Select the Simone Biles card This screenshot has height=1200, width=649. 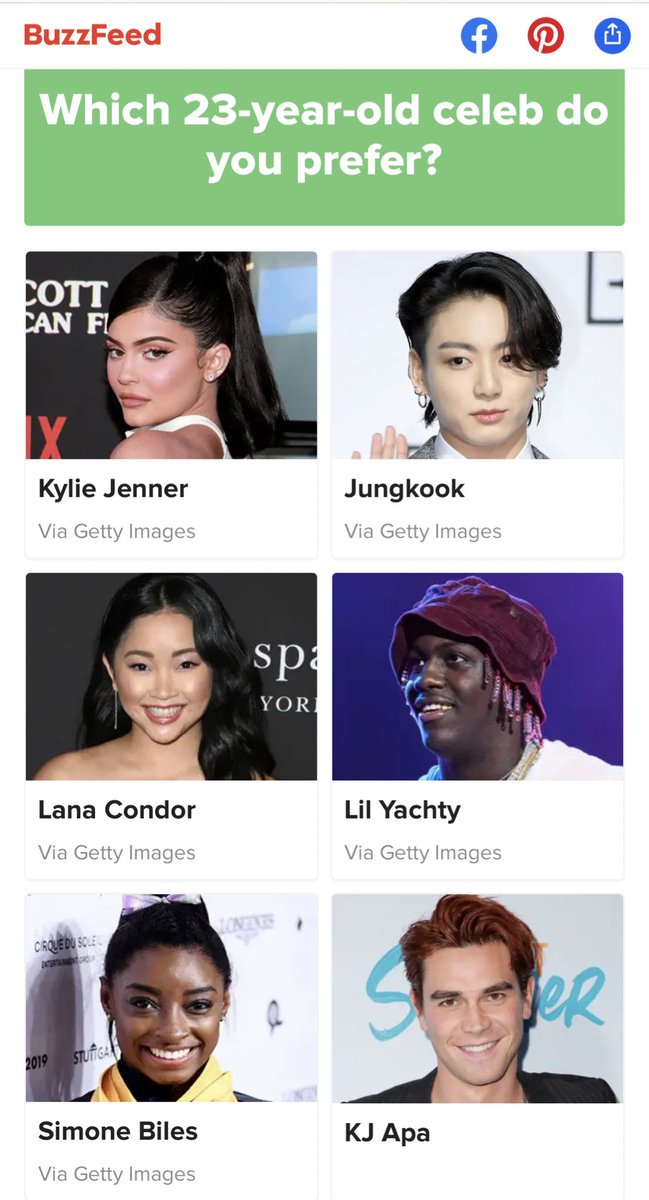tap(171, 1047)
